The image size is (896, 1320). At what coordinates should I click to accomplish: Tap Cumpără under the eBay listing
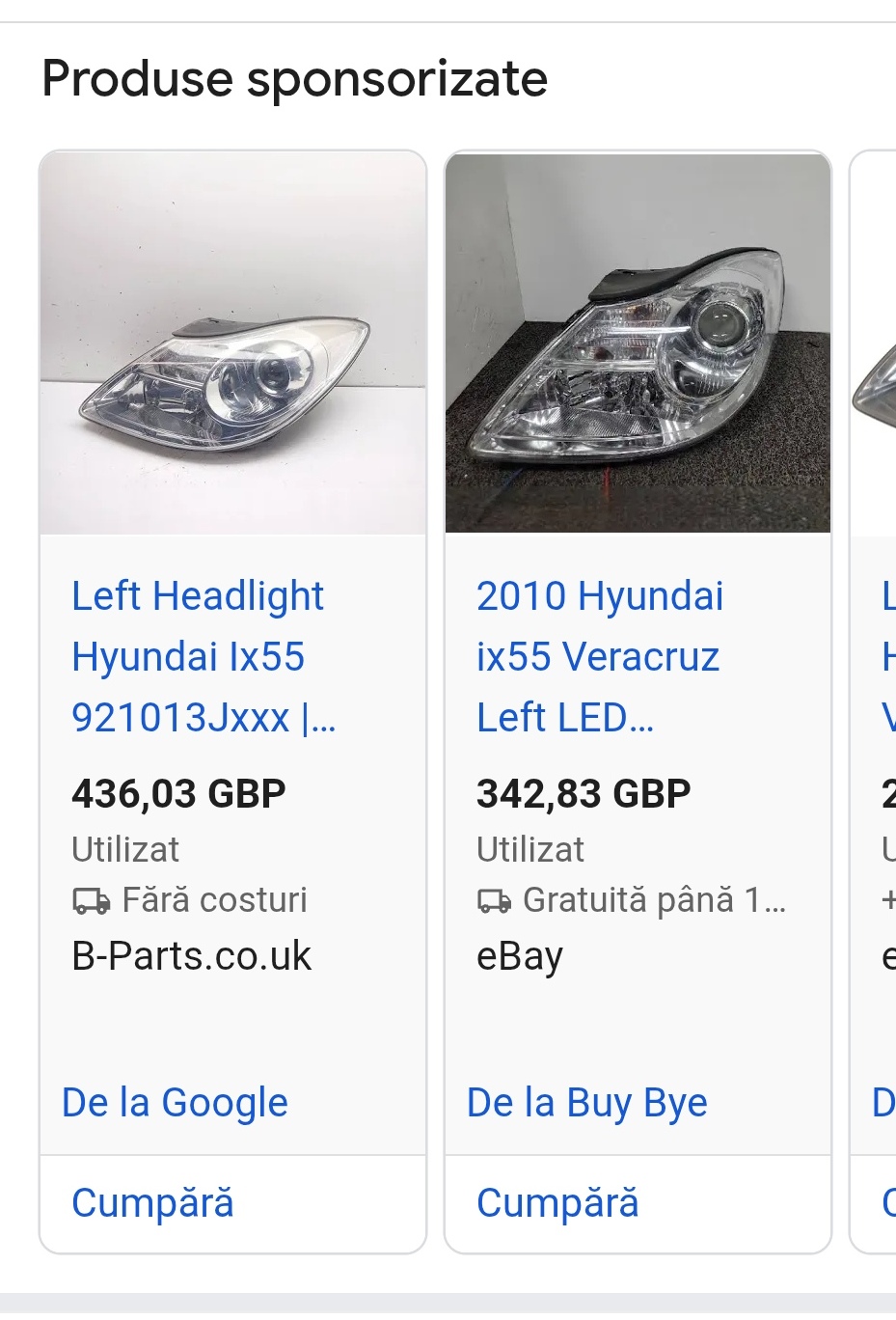(557, 1202)
